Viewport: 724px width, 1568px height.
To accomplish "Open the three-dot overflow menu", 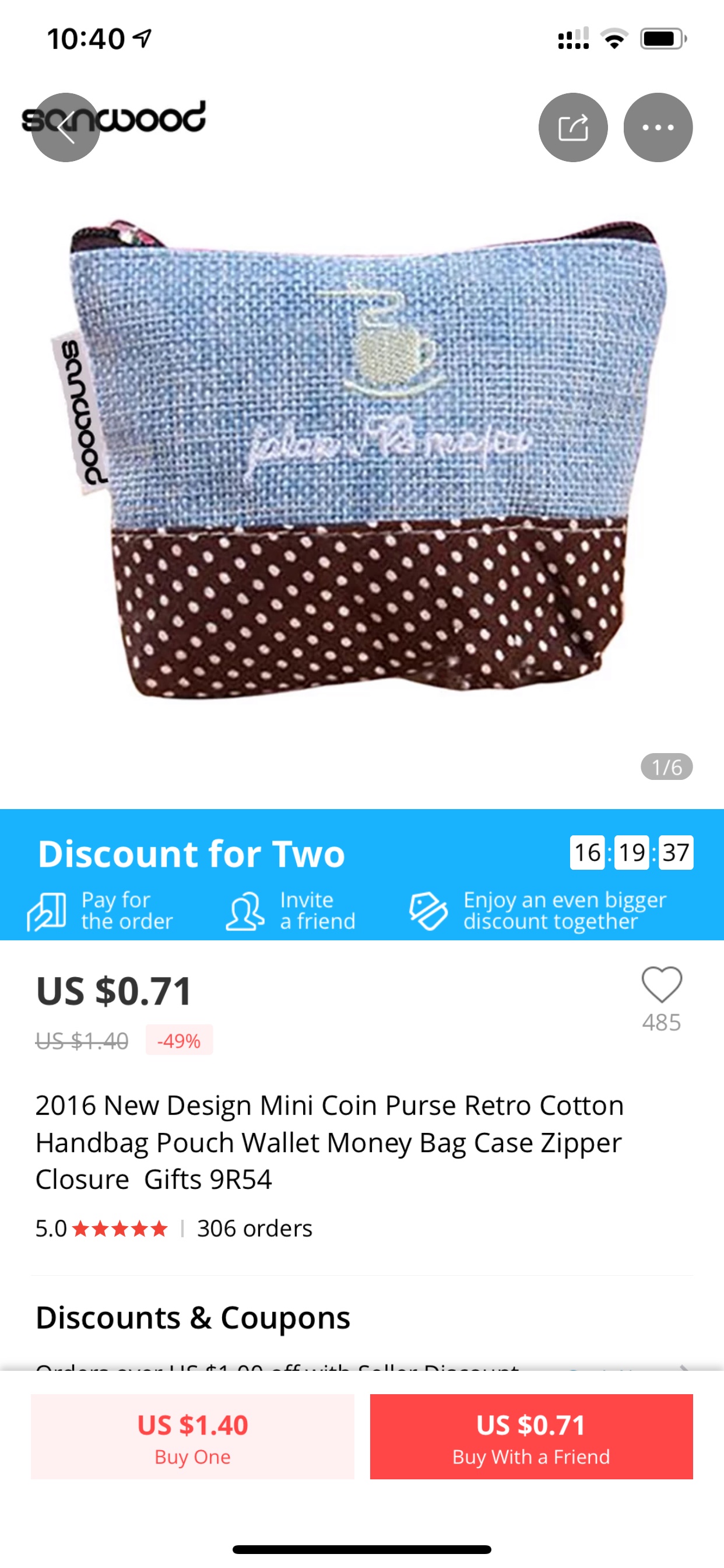I will 658,127.
